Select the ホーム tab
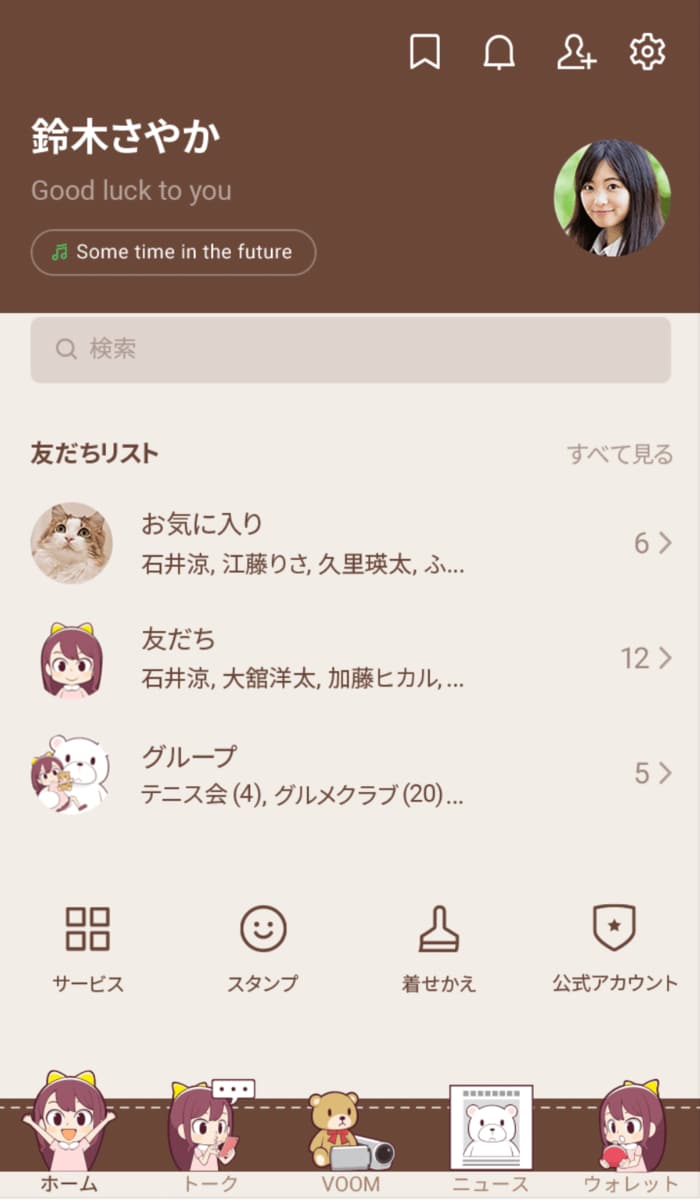The height and width of the screenshot is (1201, 700). [70, 1140]
